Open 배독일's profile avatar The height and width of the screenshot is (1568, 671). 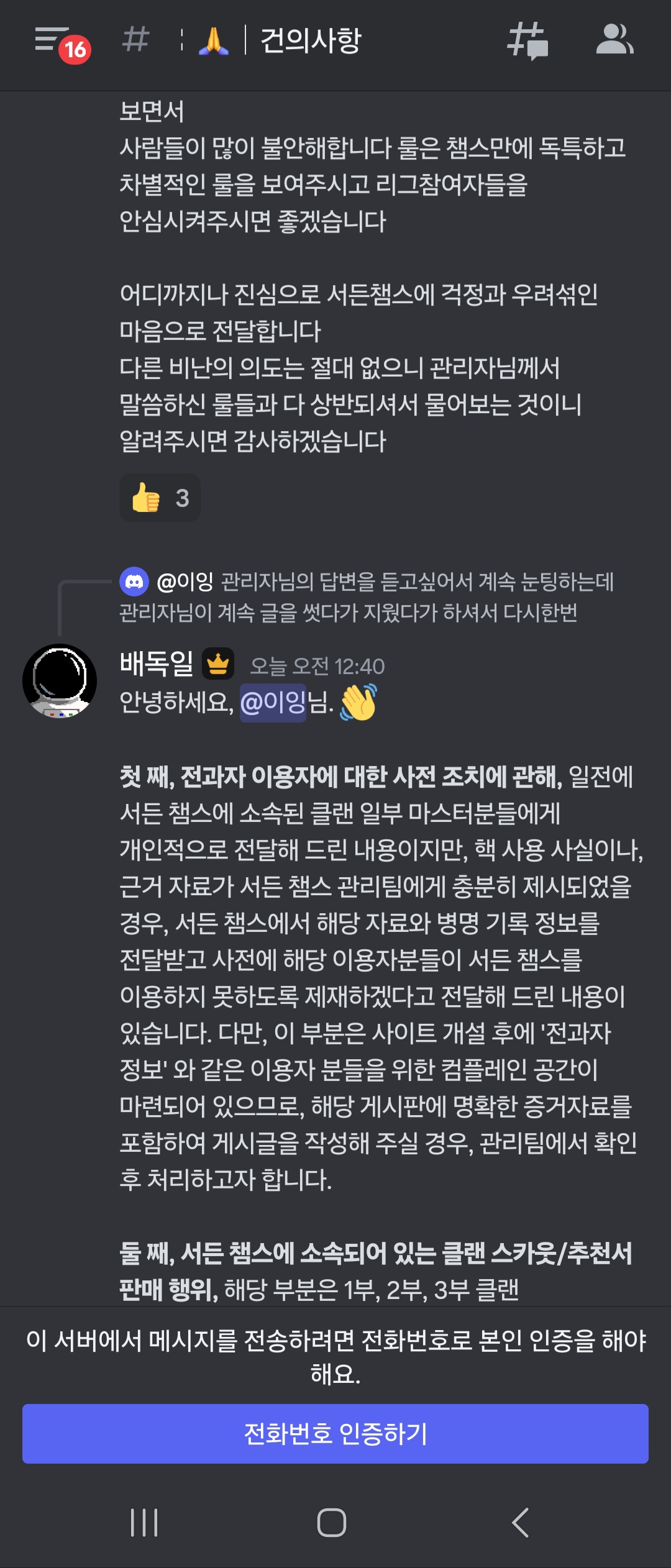click(60, 681)
